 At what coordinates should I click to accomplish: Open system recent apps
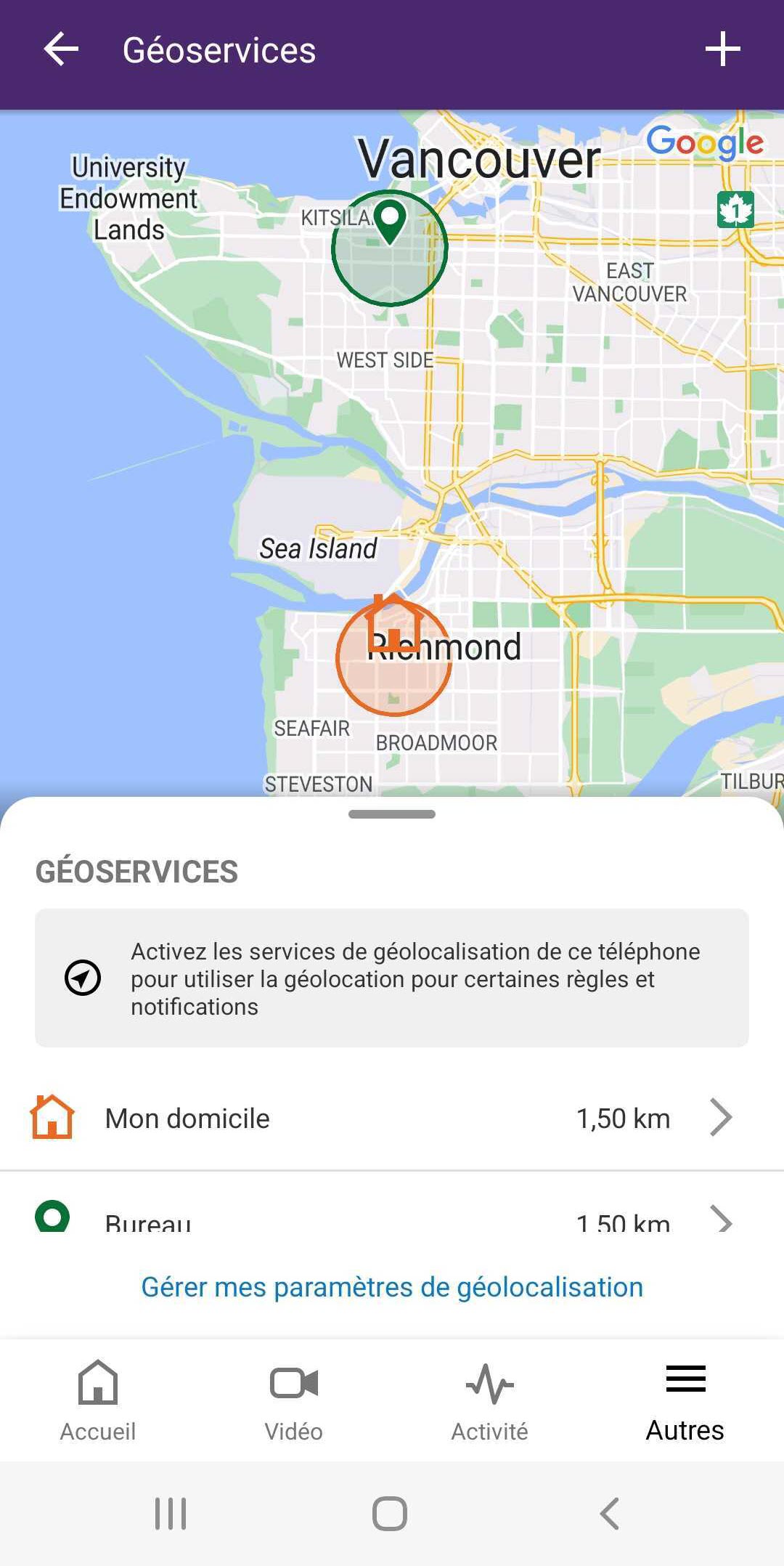(x=171, y=1514)
